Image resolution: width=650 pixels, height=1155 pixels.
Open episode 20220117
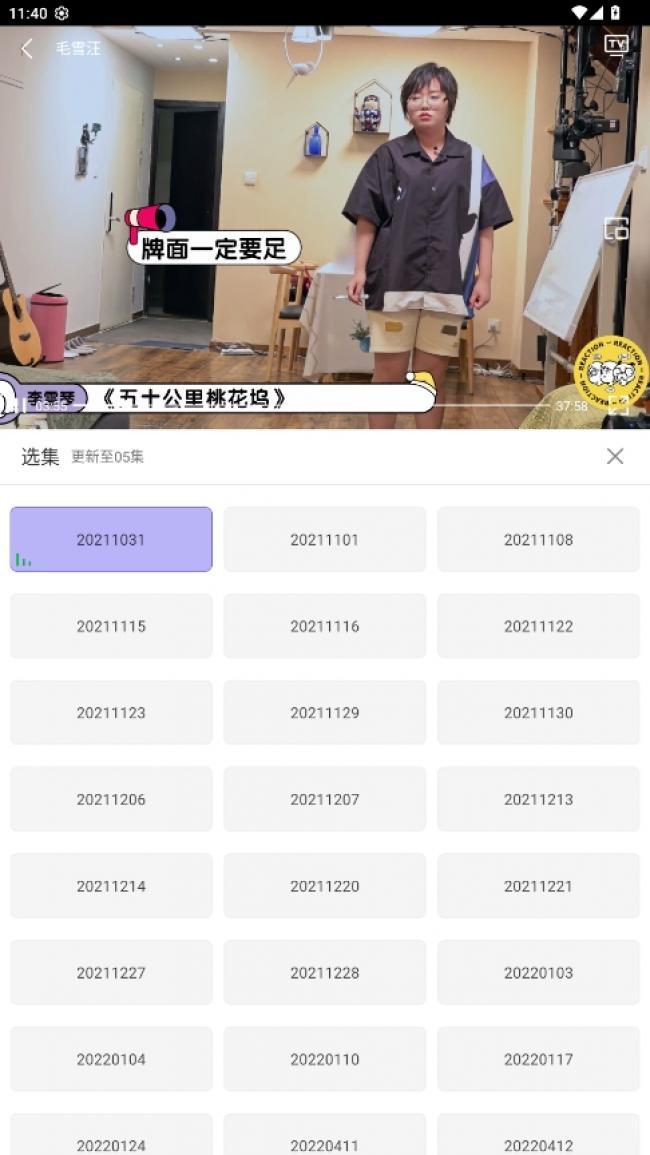point(538,1059)
